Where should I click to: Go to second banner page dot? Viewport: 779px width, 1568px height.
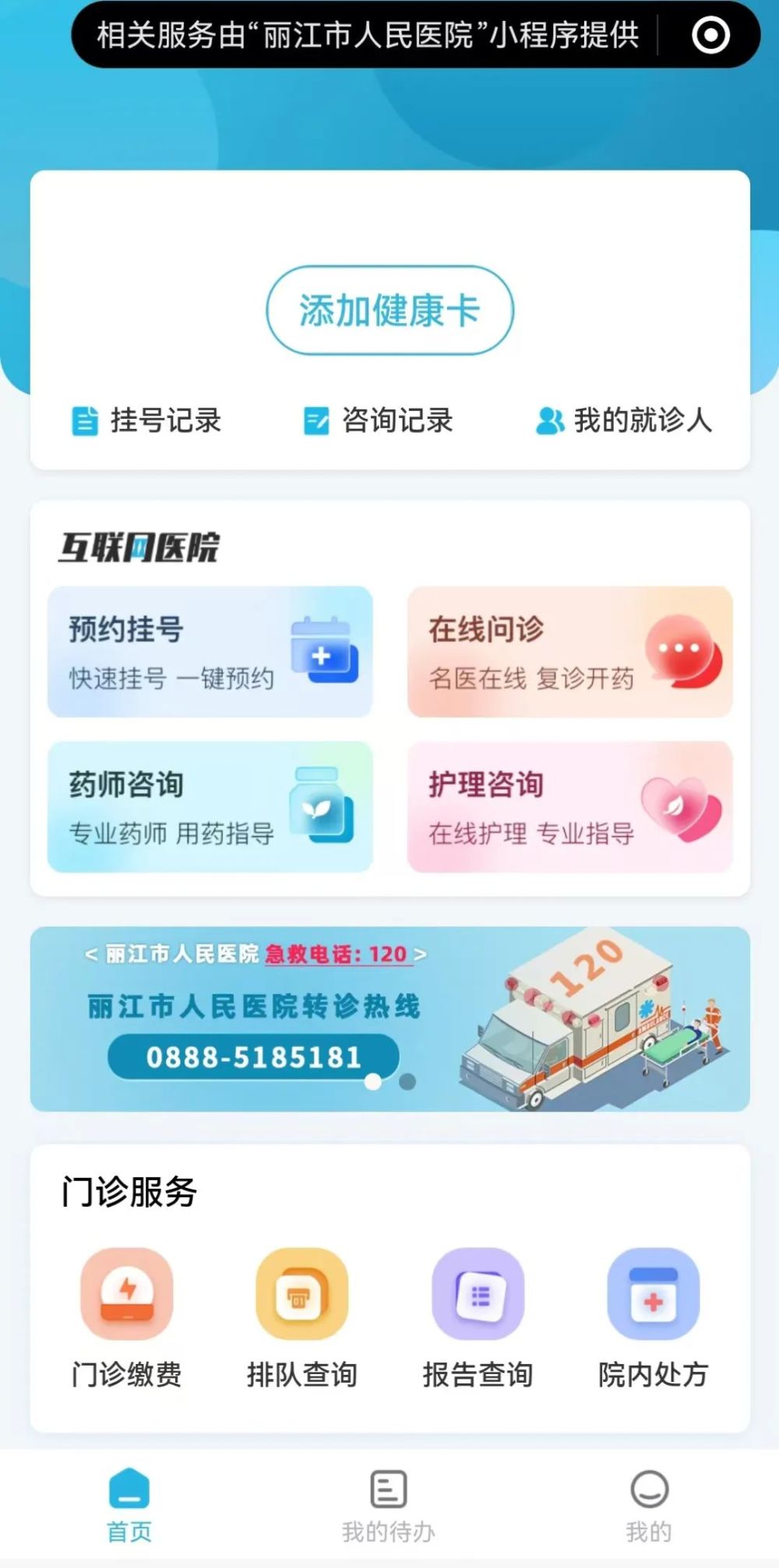coord(407,1081)
